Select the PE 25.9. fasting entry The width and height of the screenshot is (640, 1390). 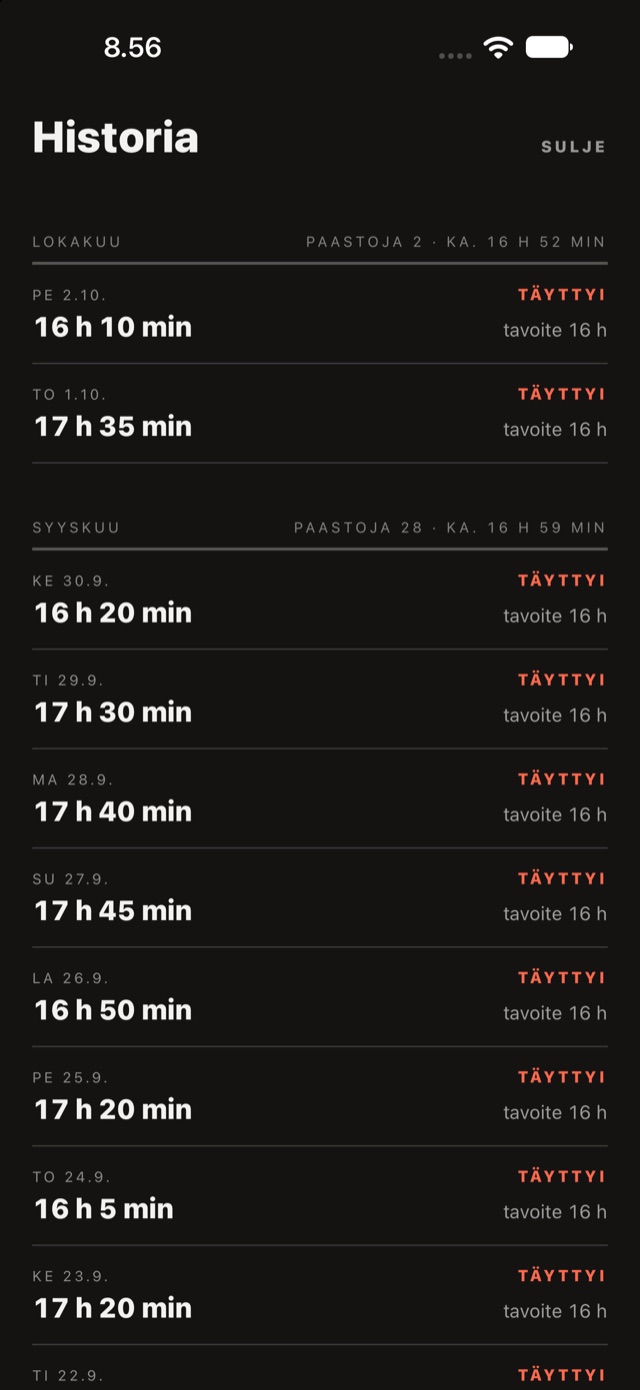coord(320,1096)
